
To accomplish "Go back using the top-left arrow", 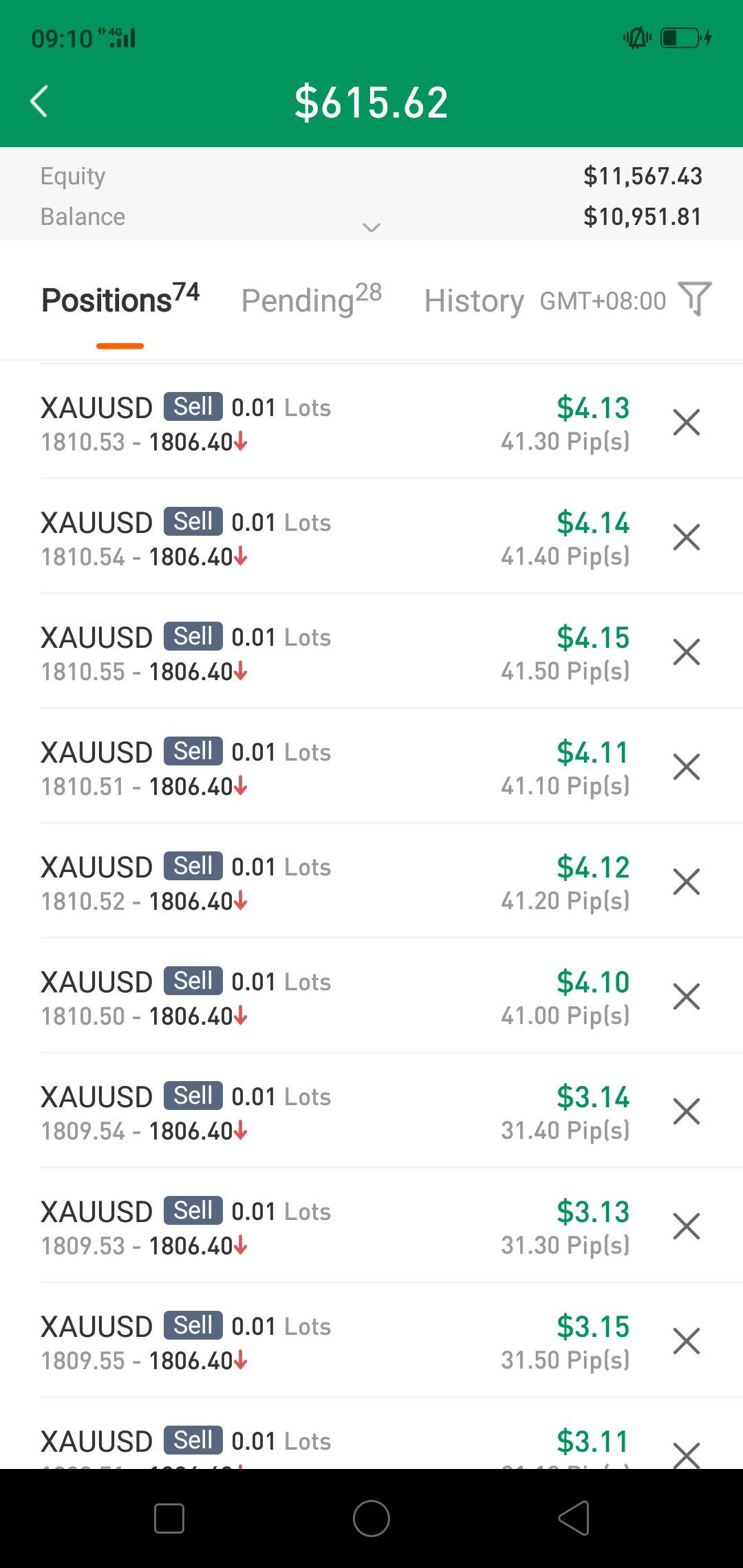I will point(39,102).
